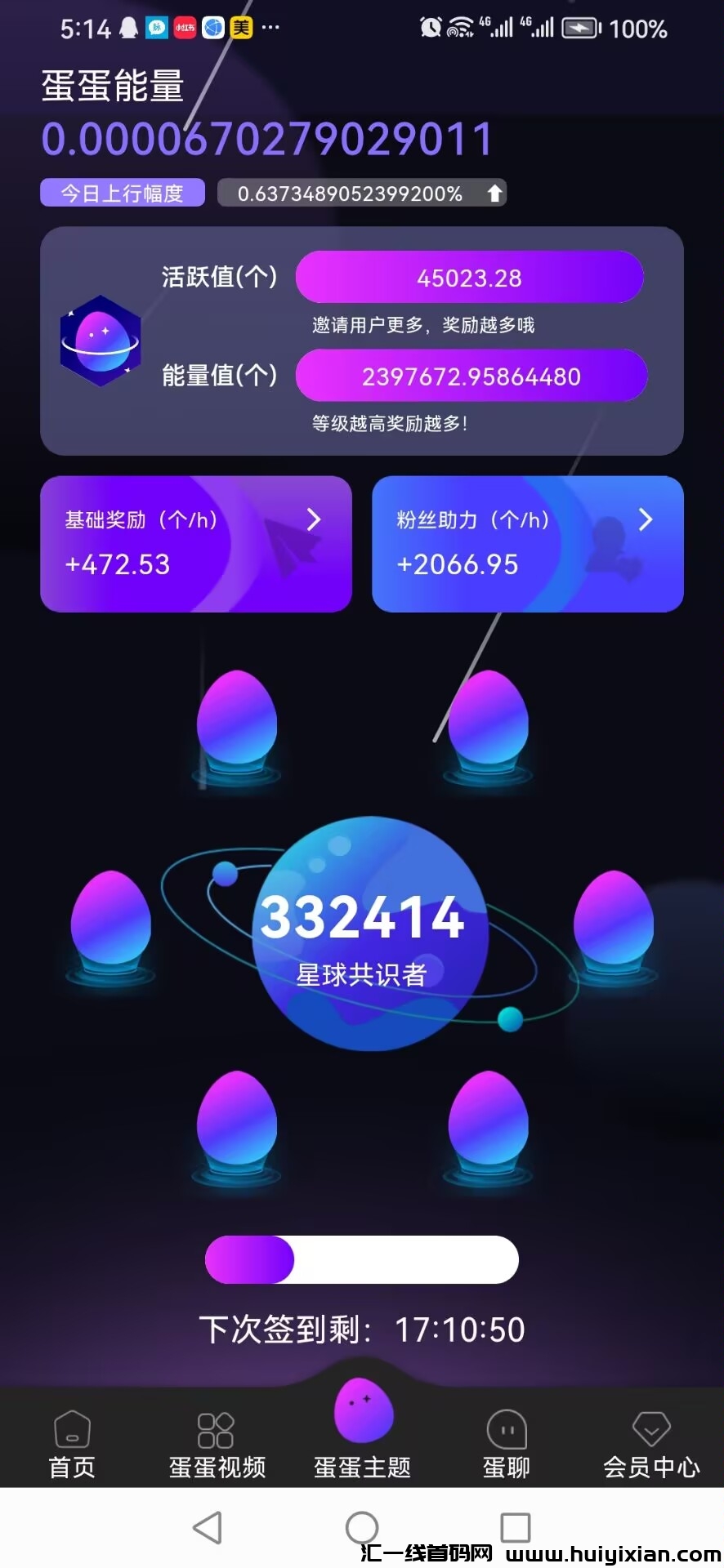724x1568 pixels.
Task: Open the 粉丝助力 card
Action: point(527,544)
